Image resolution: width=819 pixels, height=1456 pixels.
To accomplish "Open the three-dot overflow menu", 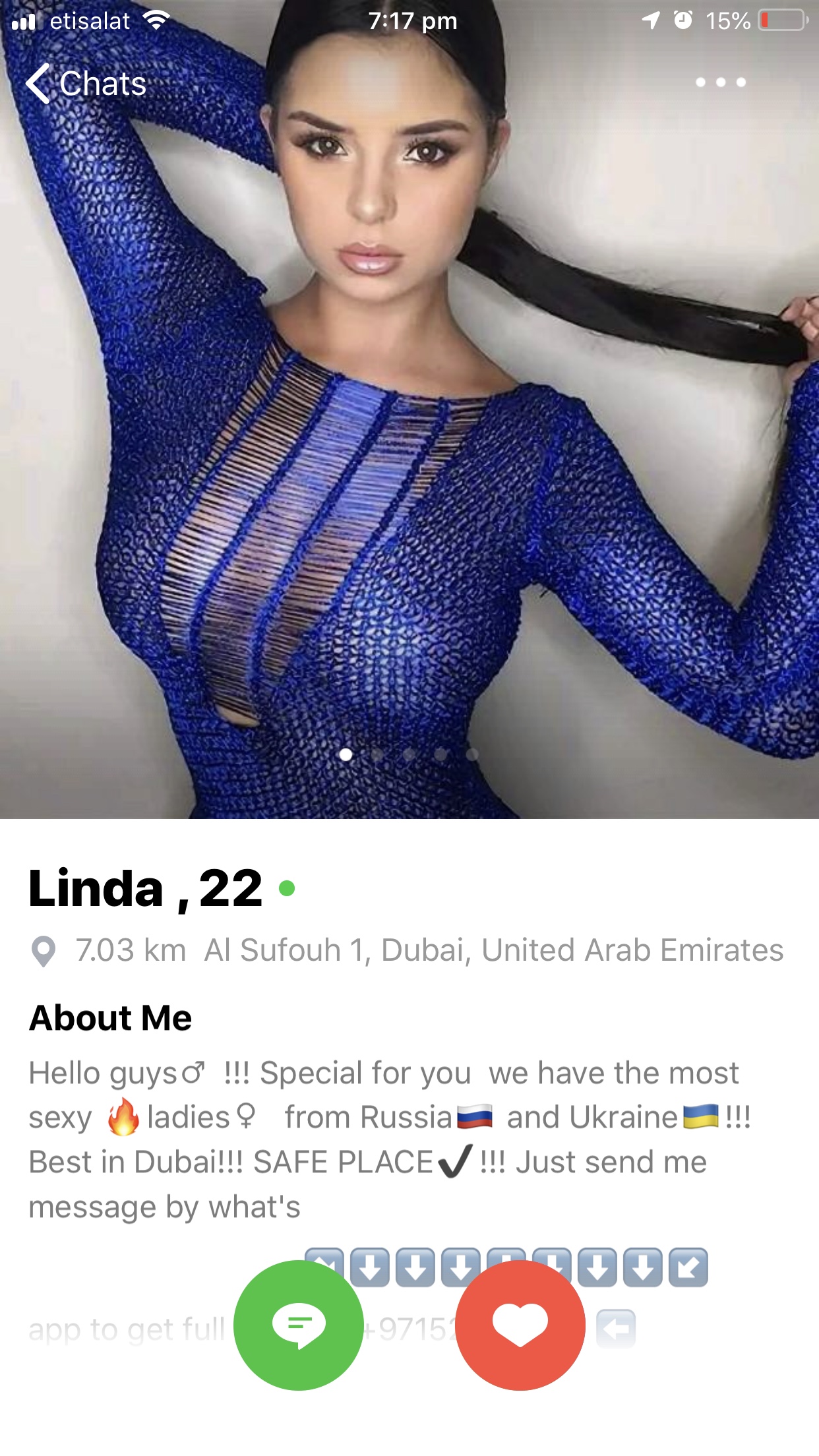I will click(x=721, y=82).
